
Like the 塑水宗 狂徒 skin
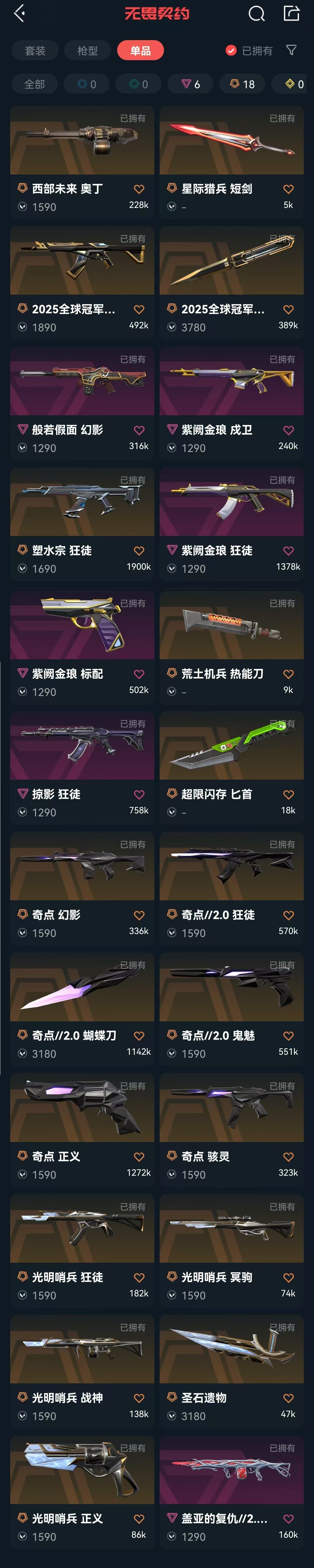point(139,551)
